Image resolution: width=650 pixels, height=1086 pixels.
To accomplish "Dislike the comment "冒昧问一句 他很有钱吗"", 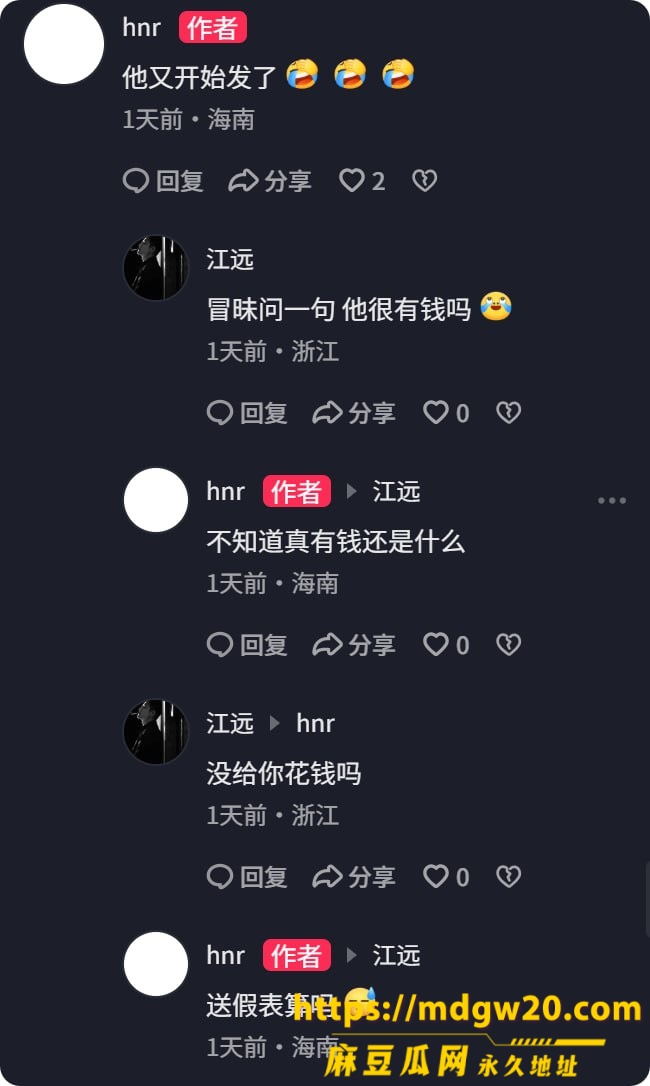I will tap(509, 413).
